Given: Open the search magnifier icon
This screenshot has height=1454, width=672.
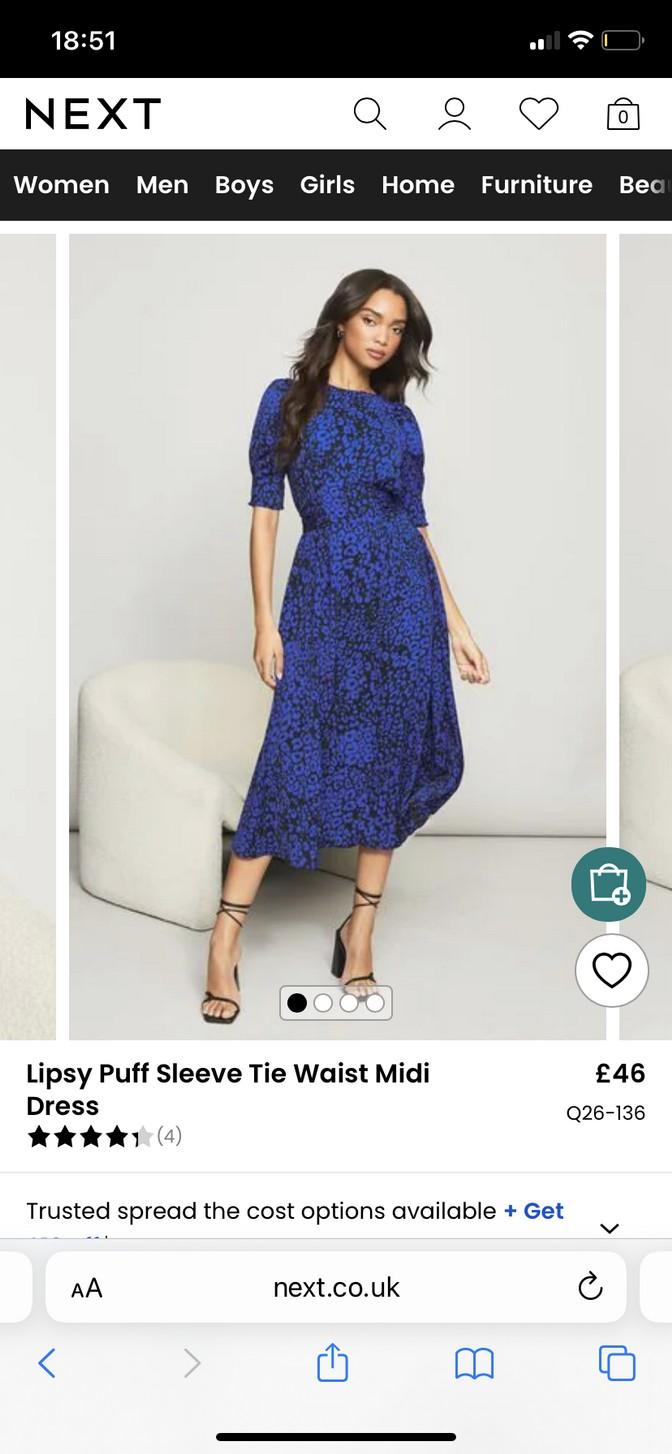Looking at the screenshot, I should pos(369,114).
